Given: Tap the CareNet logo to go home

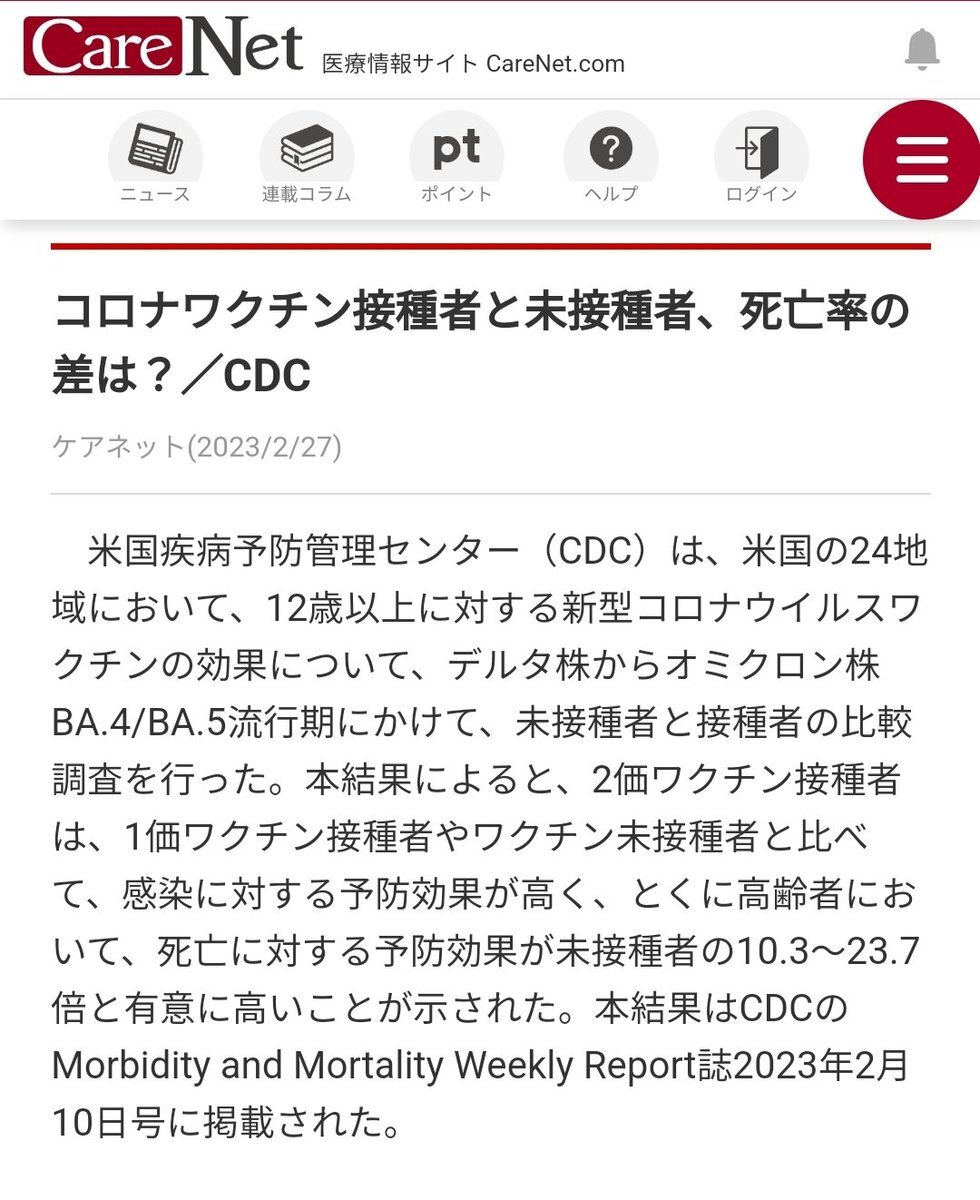Looking at the screenshot, I should pyautogui.click(x=164, y=47).
